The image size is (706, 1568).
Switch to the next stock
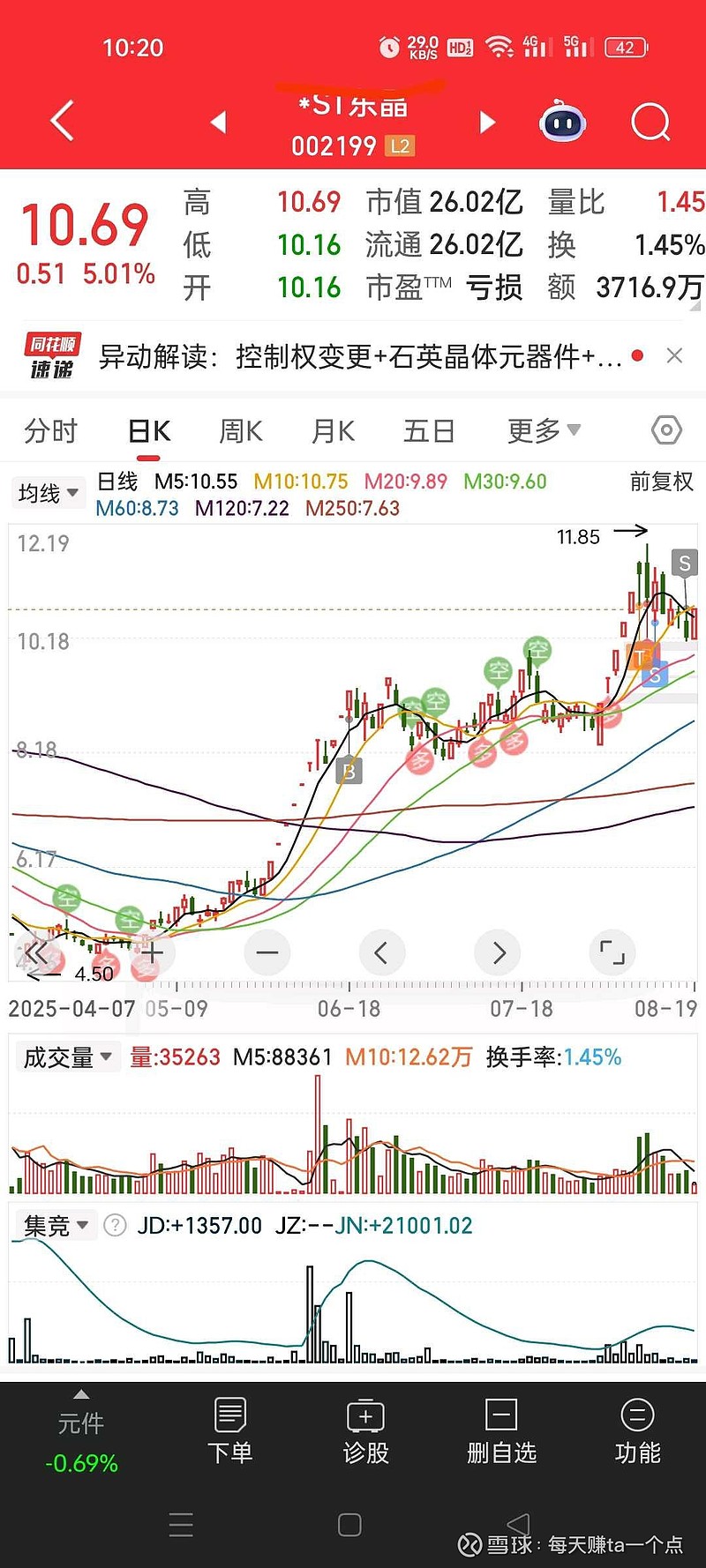click(487, 122)
